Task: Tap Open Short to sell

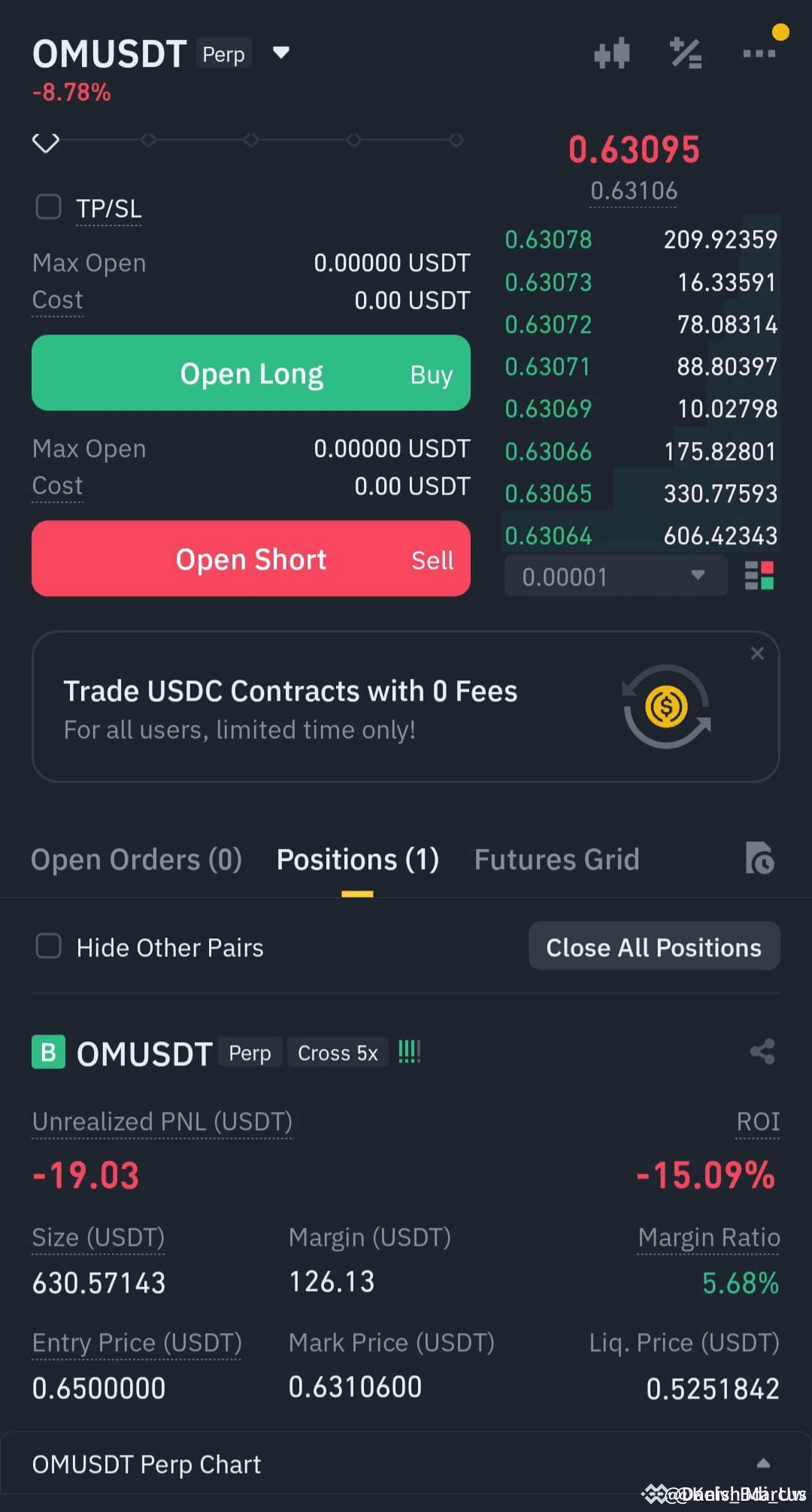Action: [x=251, y=559]
